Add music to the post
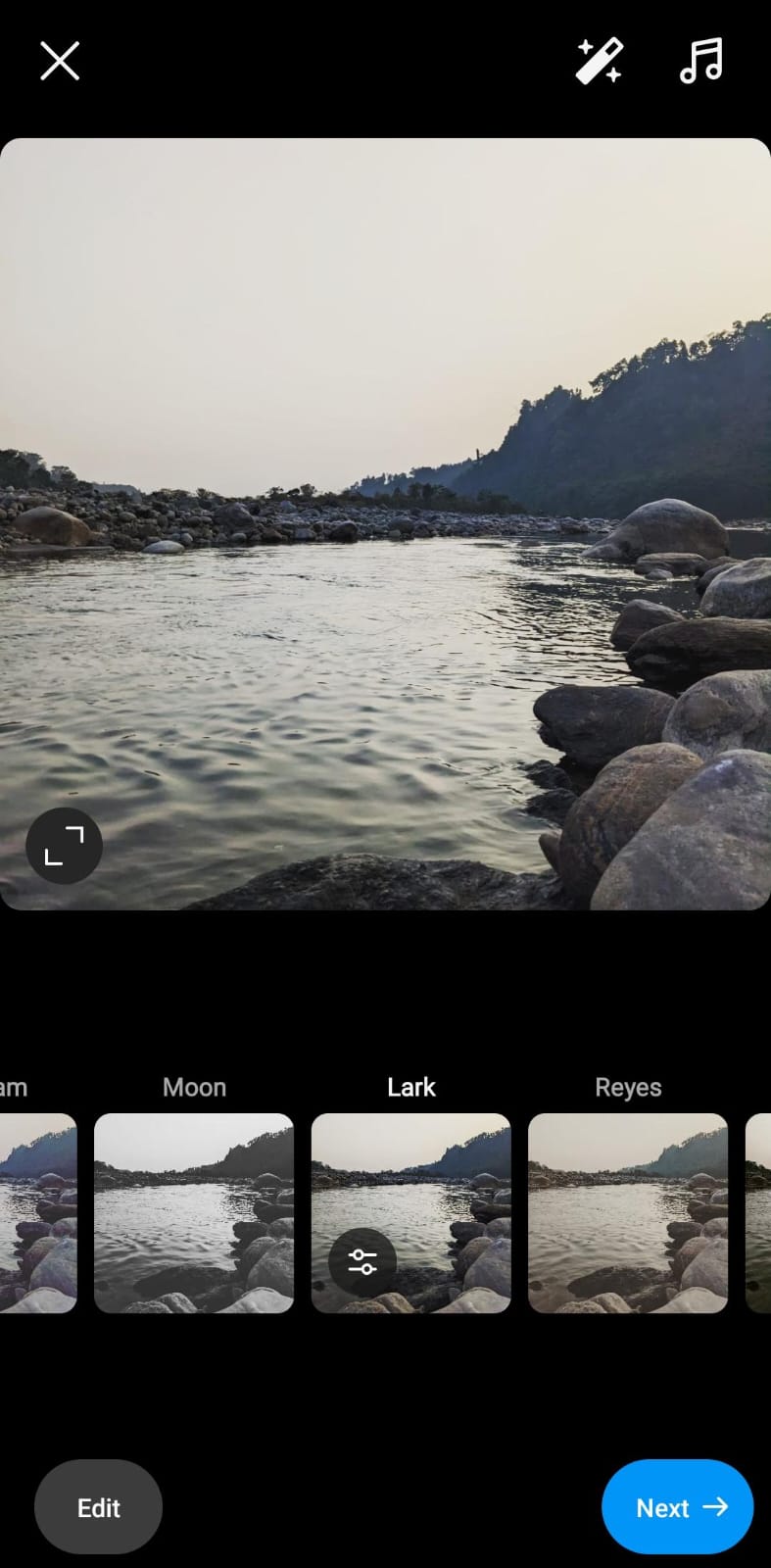Screen dimensions: 771x1568 pos(701,61)
